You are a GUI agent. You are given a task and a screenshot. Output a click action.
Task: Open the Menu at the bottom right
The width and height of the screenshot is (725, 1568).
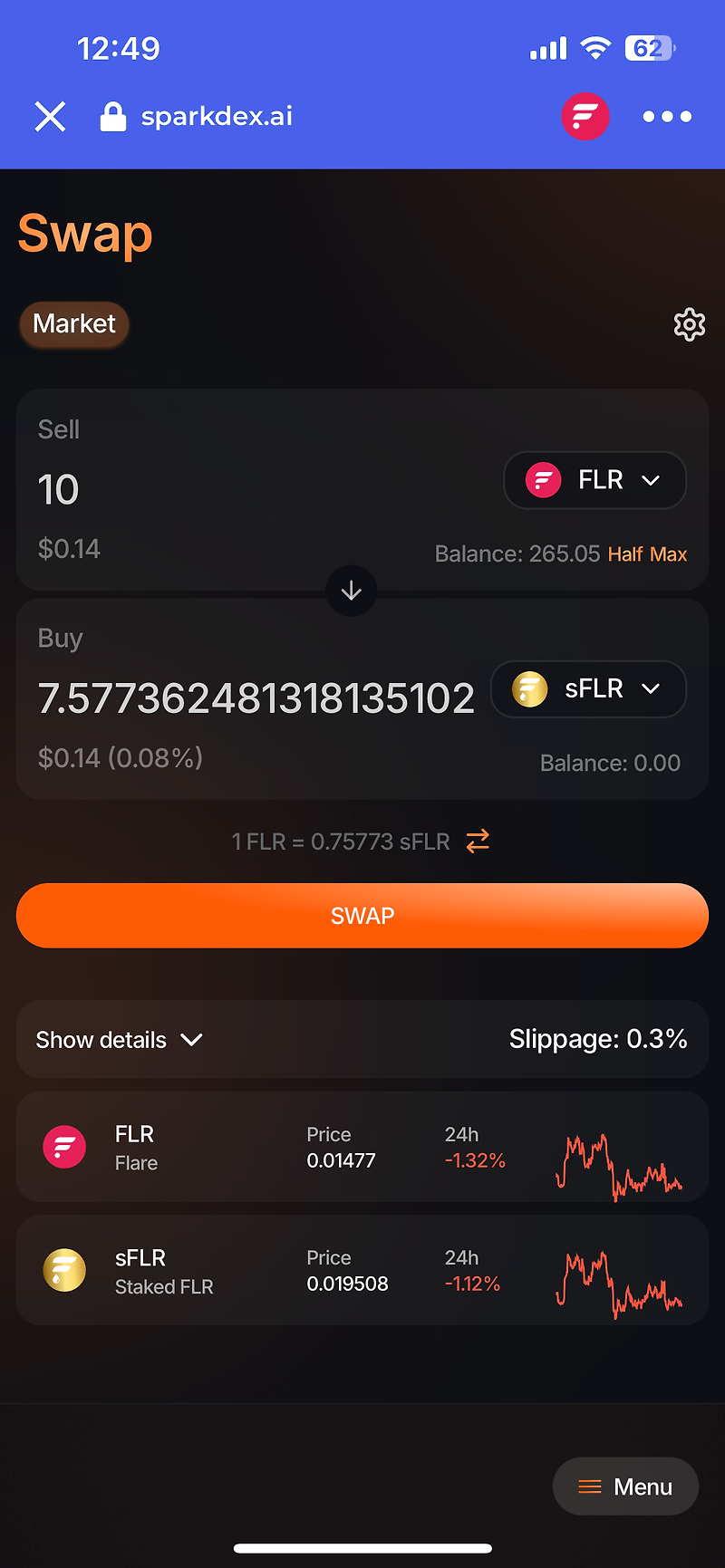tap(625, 1486)
